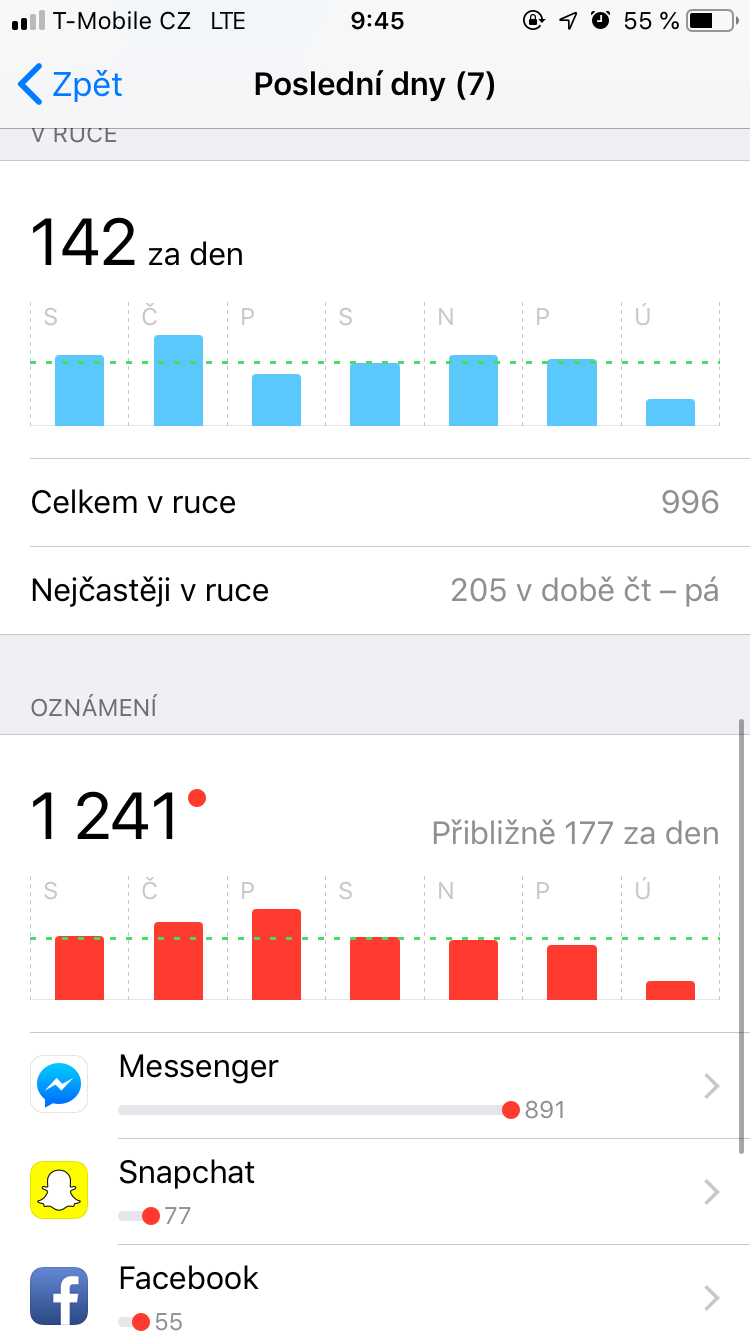
Task: Open Messenger notification details
Action: 375,1086
